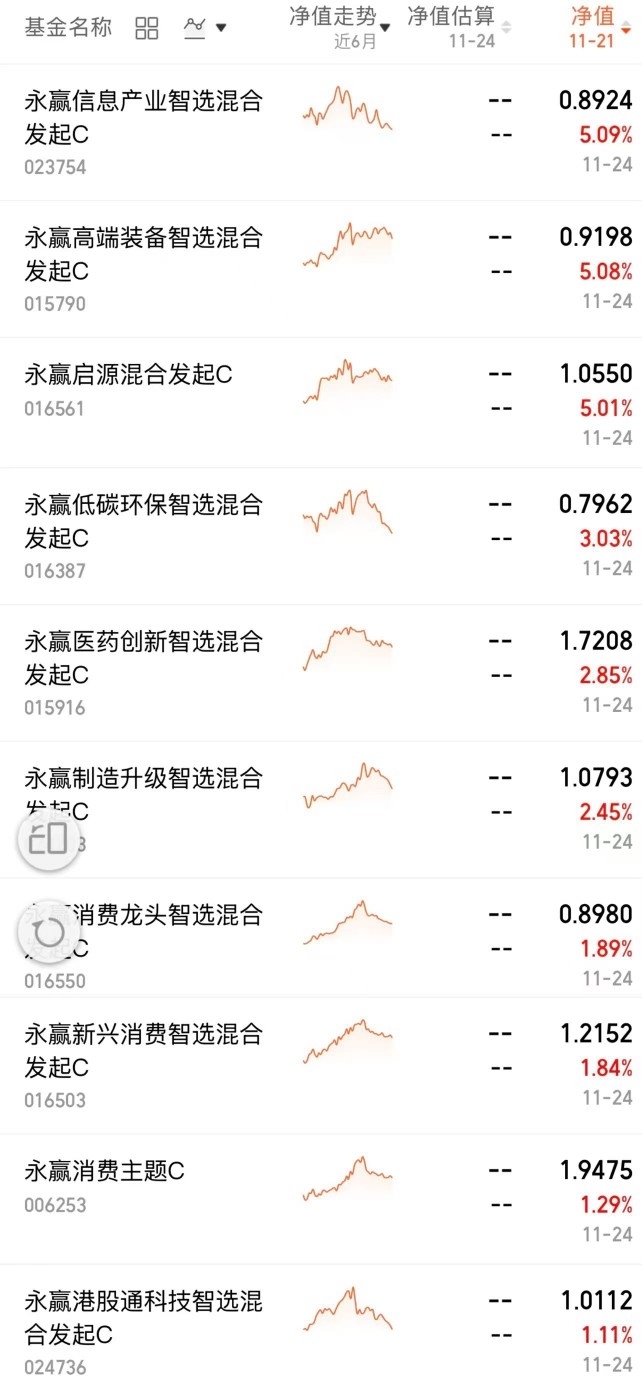Switch to grid view layout icon
The height and width of the screenshot is (1397, 642).
(x=146, y=28)
